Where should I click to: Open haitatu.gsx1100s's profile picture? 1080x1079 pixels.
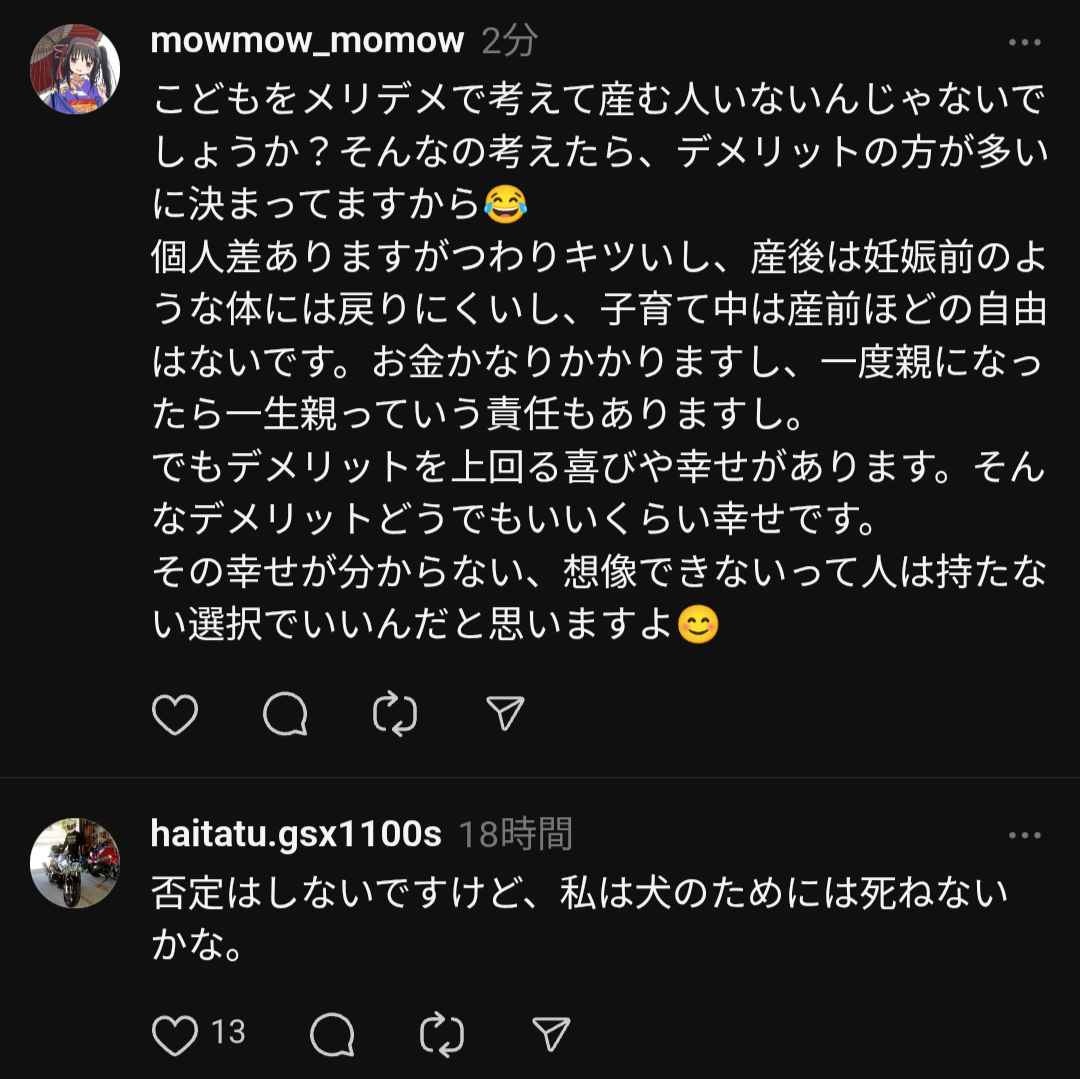75,862
